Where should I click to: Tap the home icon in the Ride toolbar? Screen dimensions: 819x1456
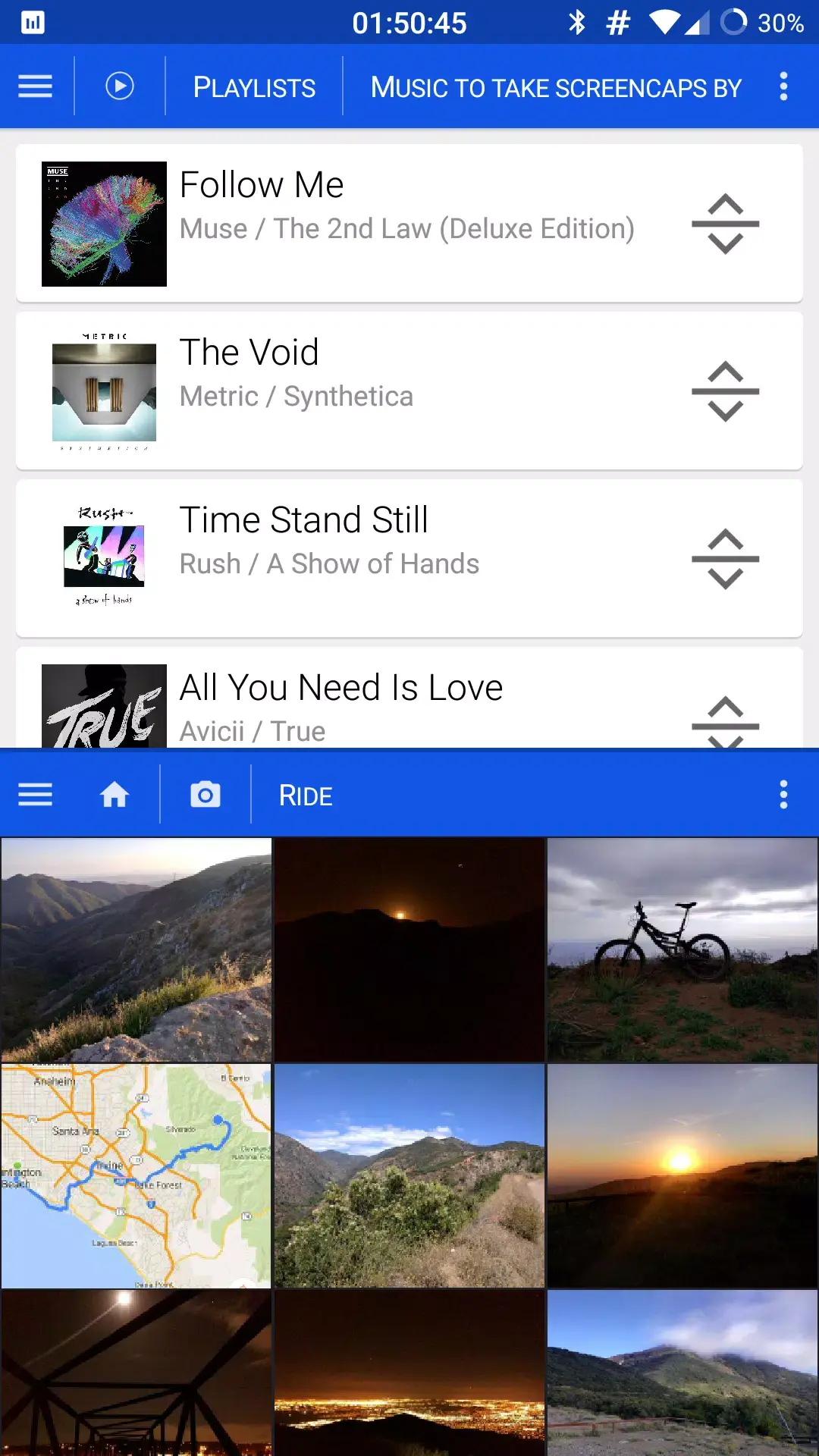[x=115, y=795]
